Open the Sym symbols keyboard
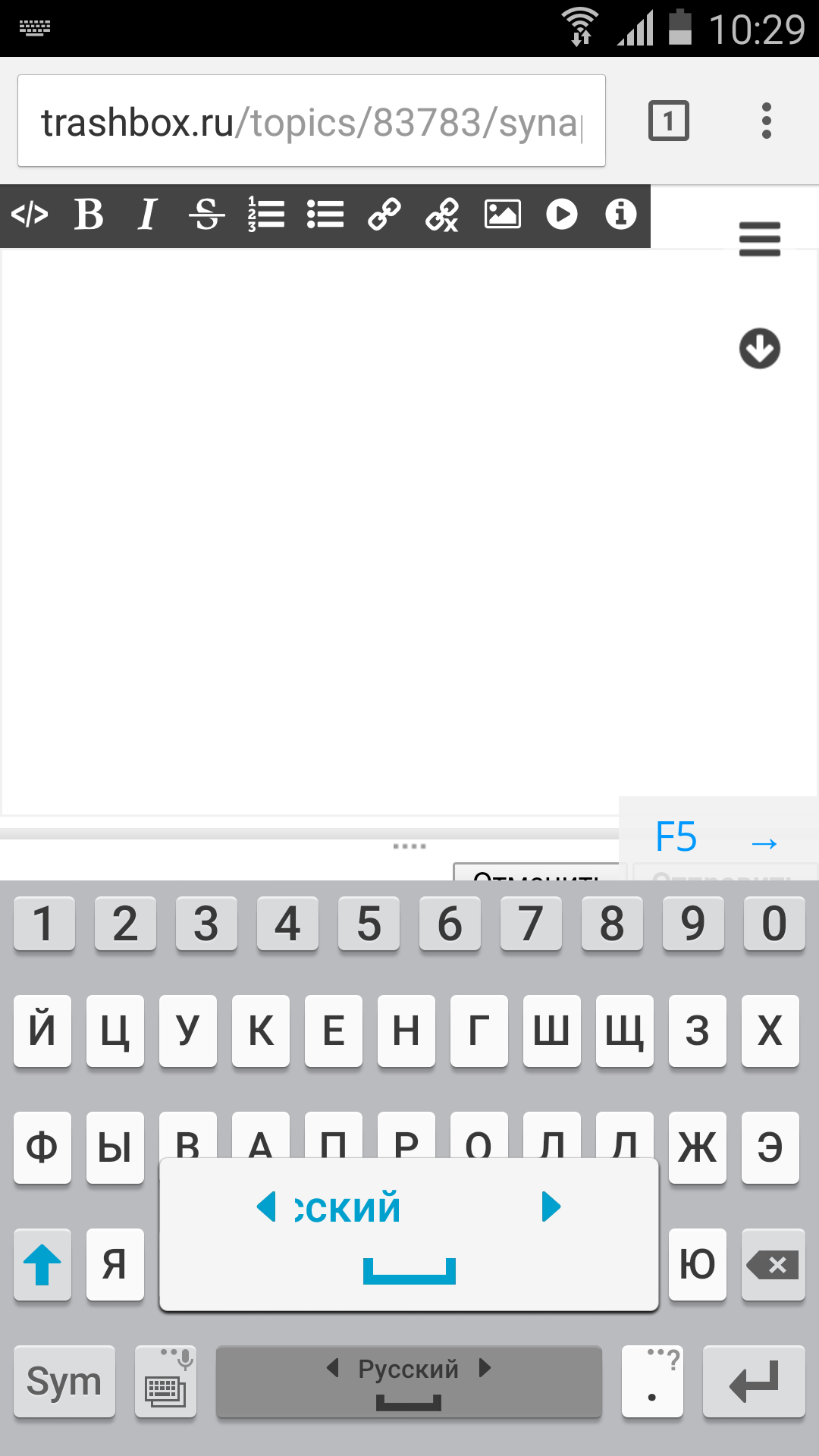819x1456 pixels. 64,1382
